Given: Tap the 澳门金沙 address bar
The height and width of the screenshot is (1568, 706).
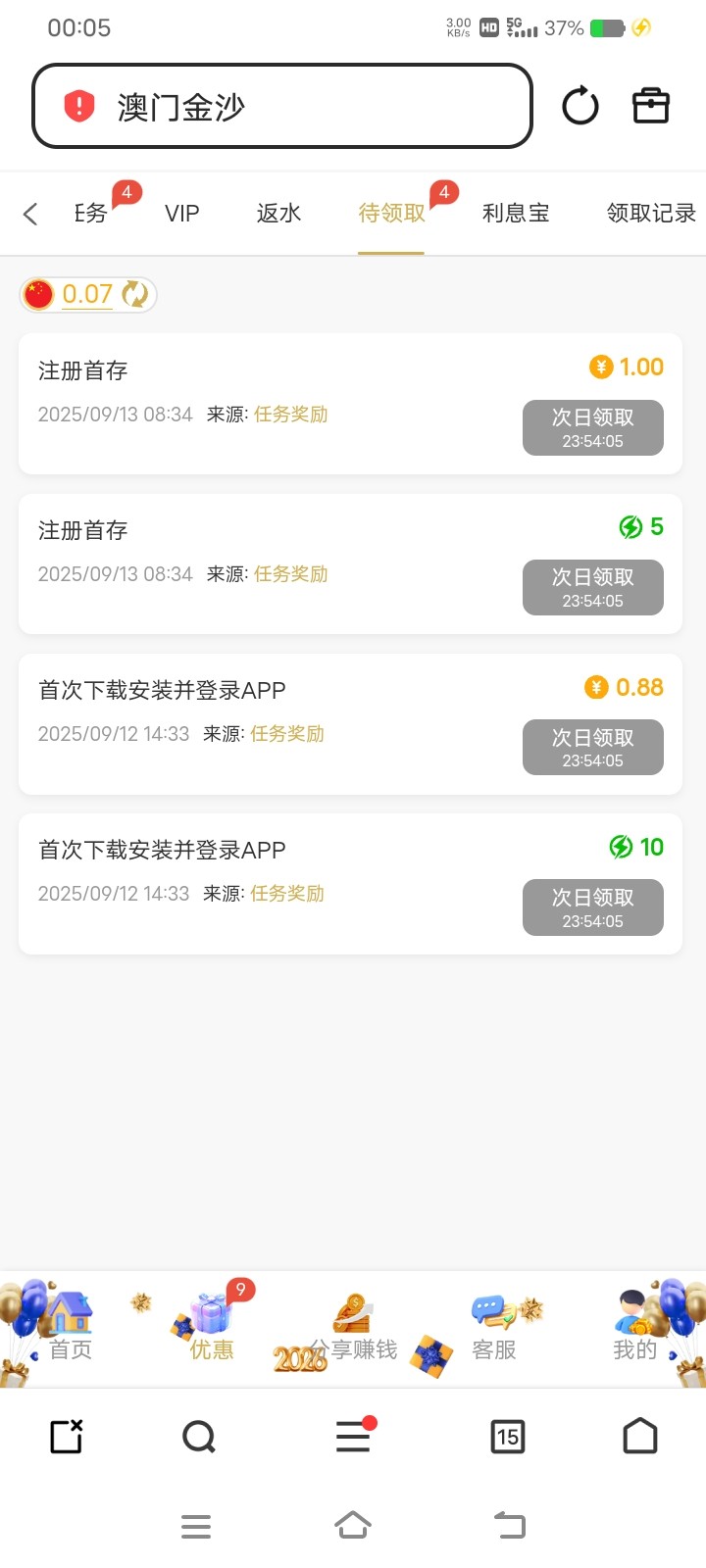Looking at the screenshot, I should tap(282, 106).
